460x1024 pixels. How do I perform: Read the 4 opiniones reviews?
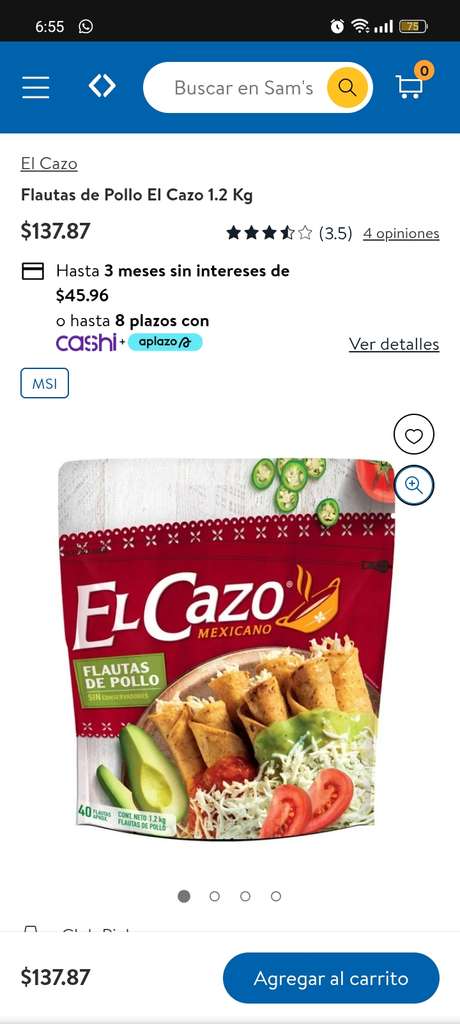[x=401, y=233]
